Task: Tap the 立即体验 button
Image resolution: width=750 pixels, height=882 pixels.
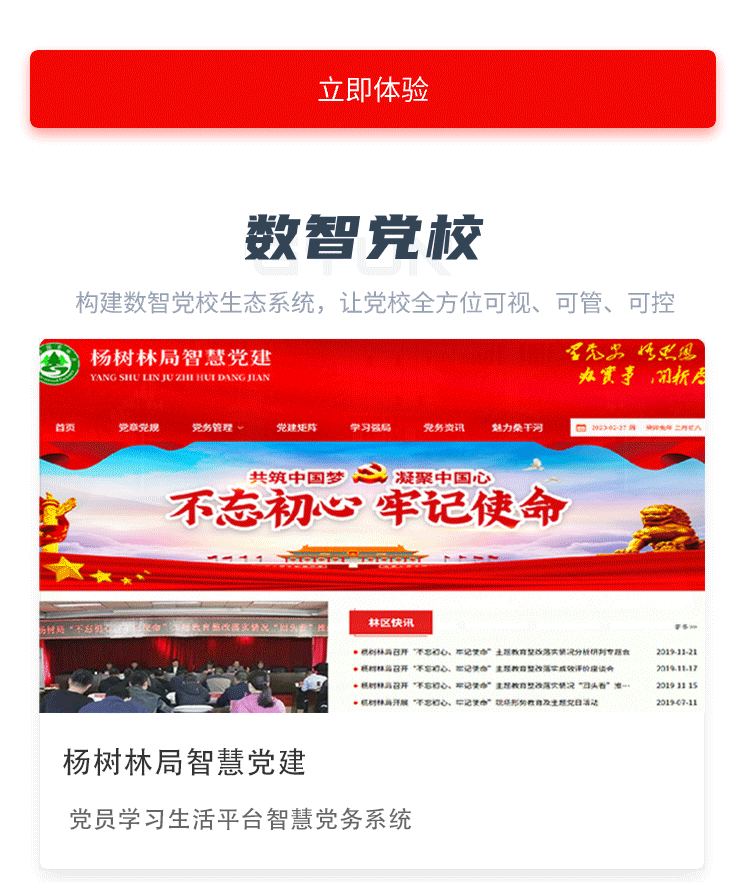Action: click(x=373, y=89)
